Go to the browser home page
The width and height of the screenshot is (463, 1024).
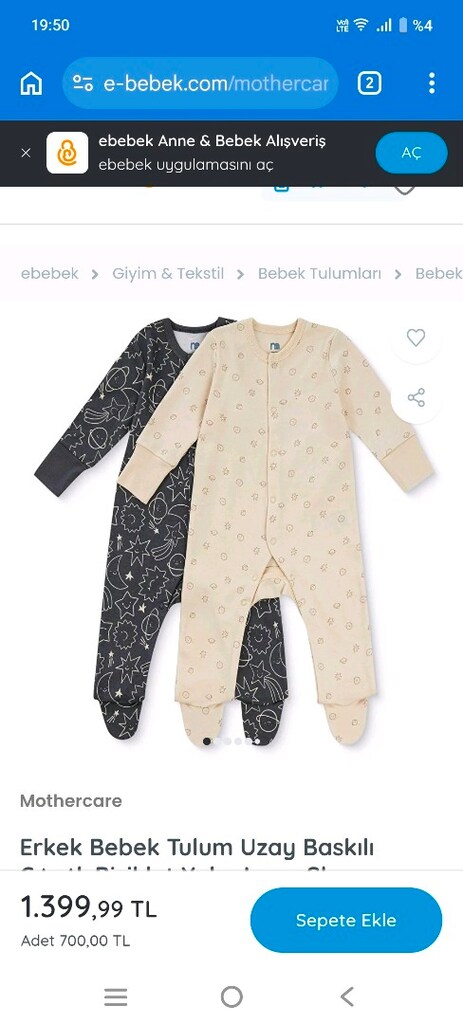coord(31,84)
